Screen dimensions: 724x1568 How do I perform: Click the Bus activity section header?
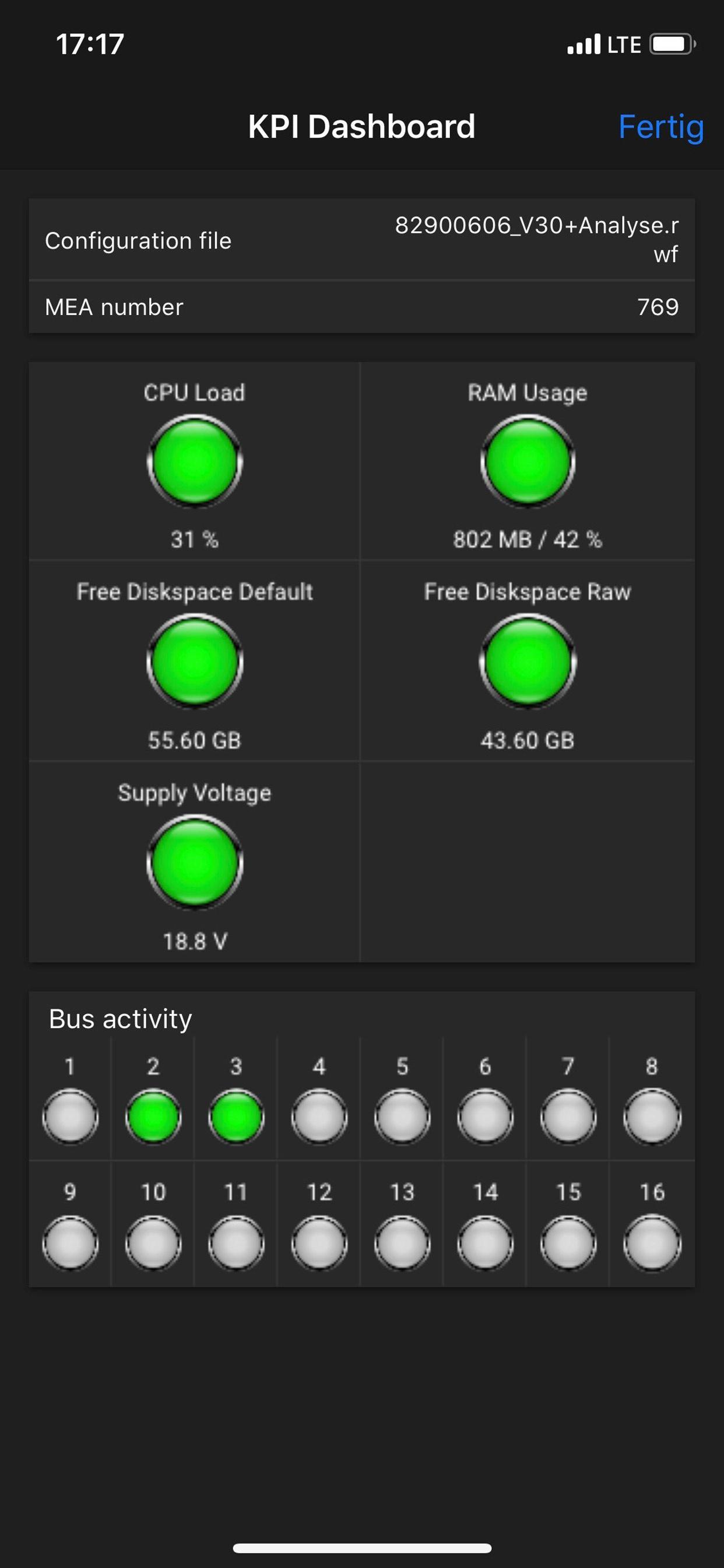[120, 1018]
